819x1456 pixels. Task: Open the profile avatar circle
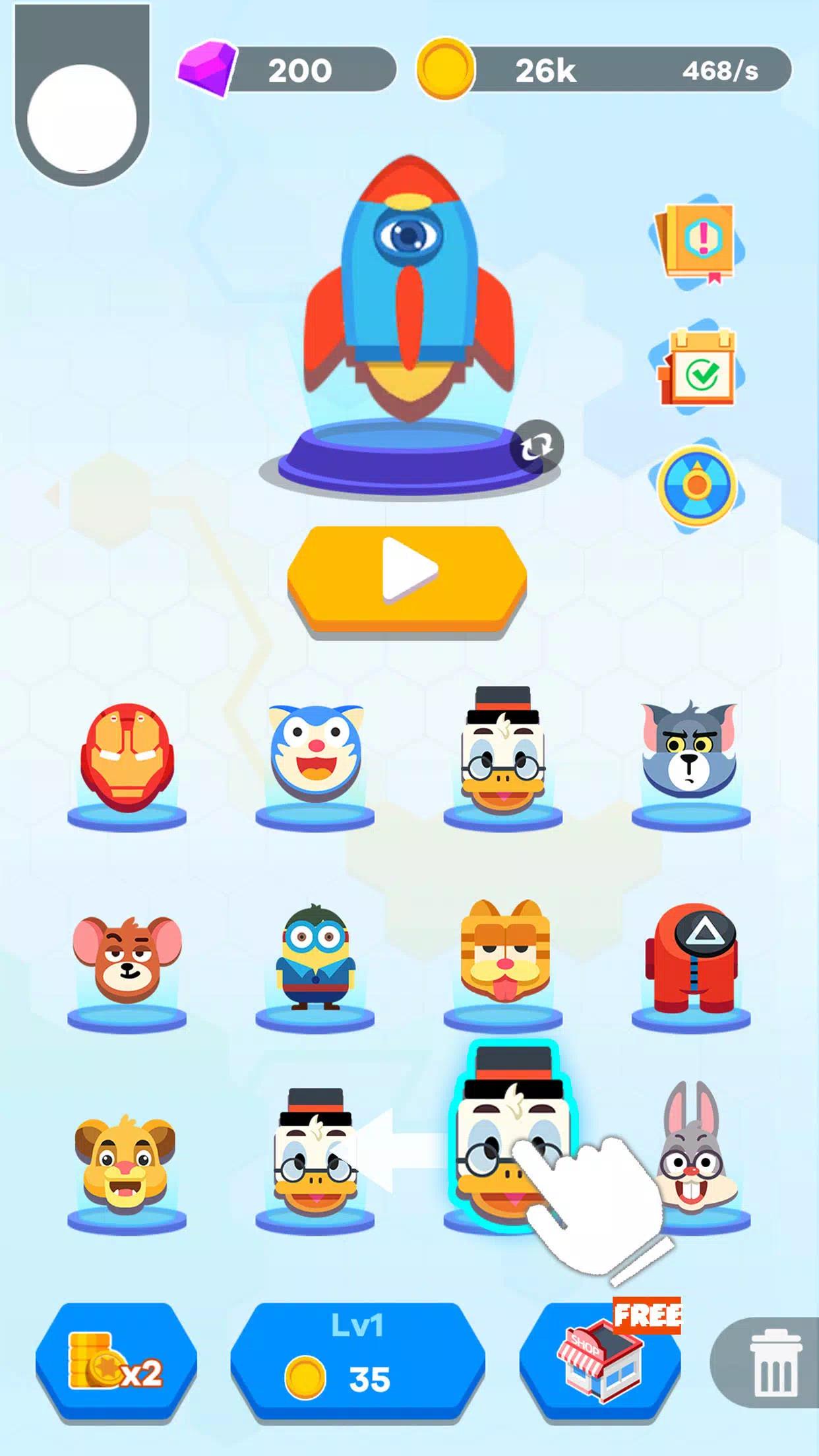82,119
